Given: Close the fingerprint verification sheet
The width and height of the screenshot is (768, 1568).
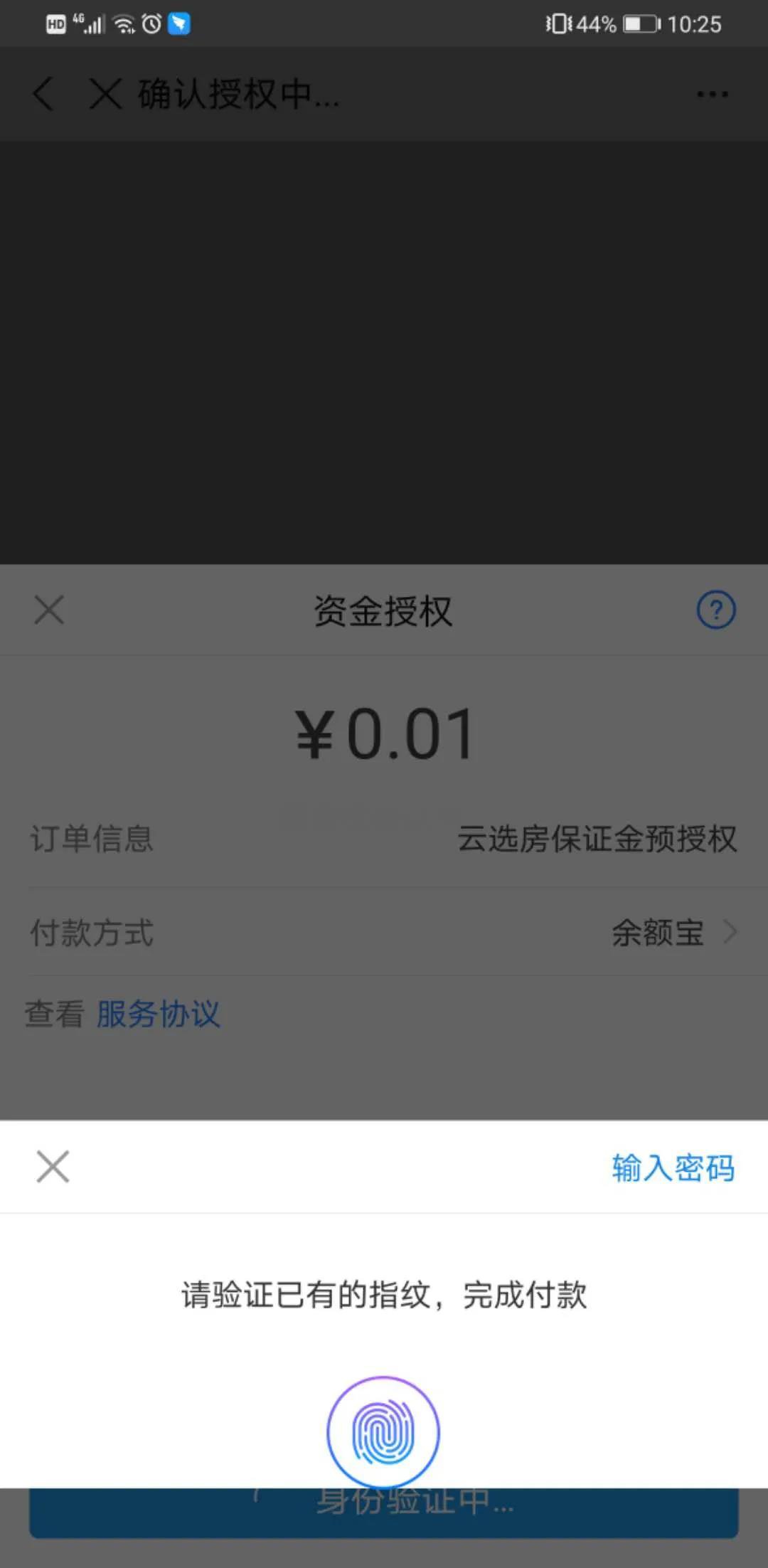Looking at the screenshot, I should tap(53, 1167).
